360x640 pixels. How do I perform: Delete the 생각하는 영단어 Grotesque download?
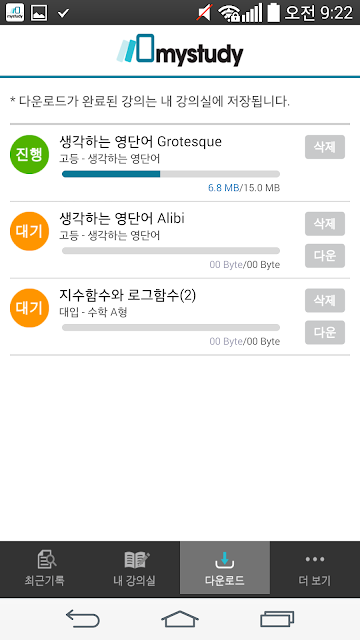(325, 147)
